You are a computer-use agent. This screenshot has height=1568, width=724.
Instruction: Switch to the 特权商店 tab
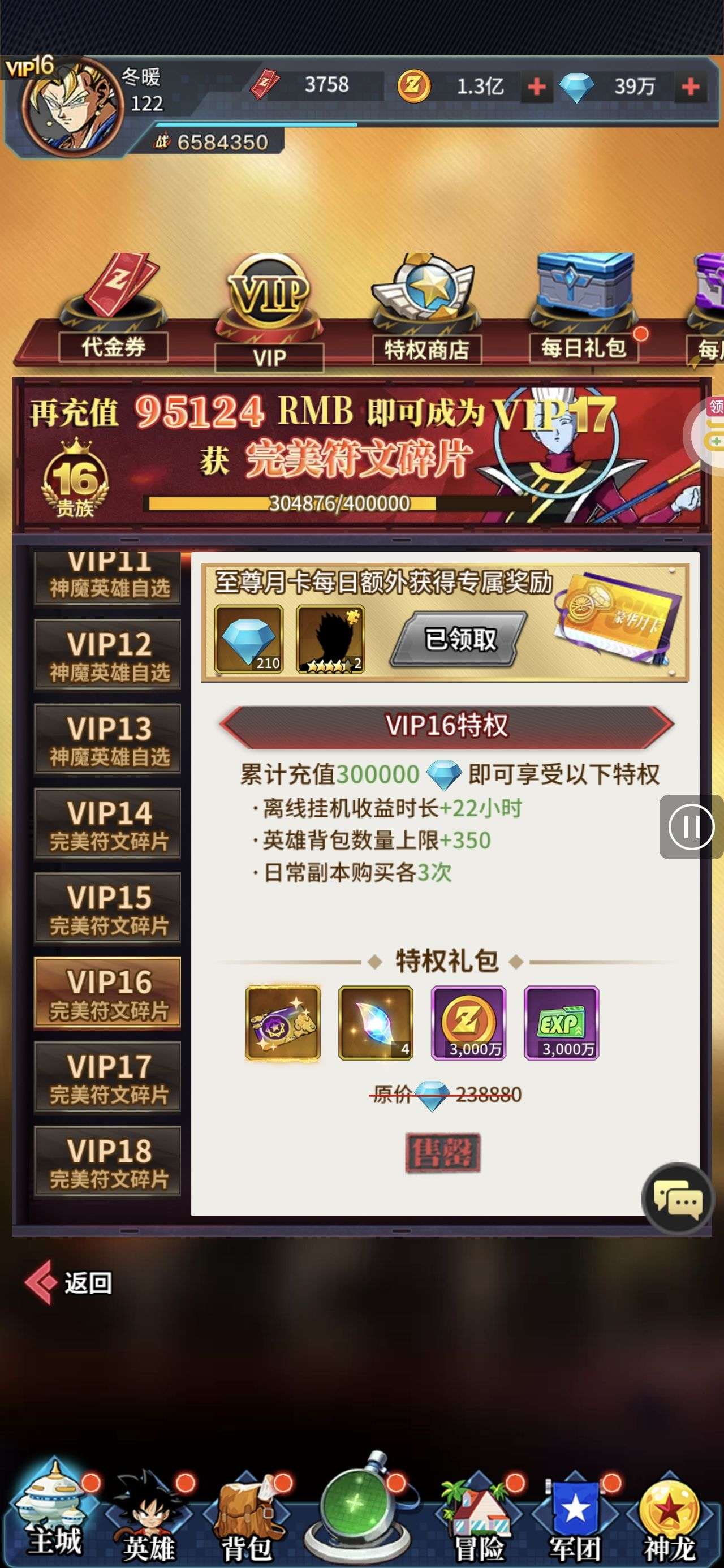click(x=426, y=317)
